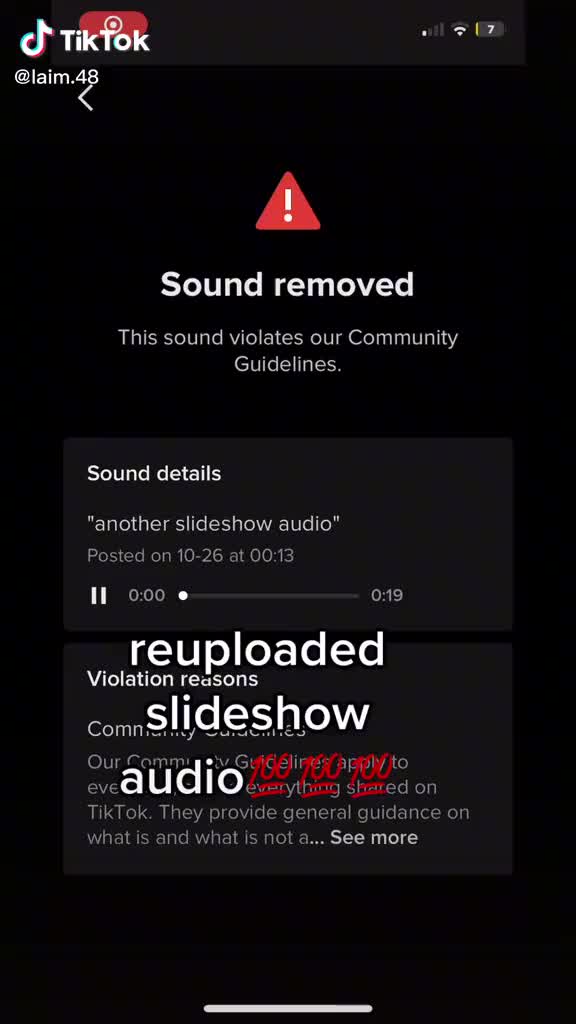576x1024 pixels.
Task: Tap the audio progress bar of the sound
Action: [270, 596]
